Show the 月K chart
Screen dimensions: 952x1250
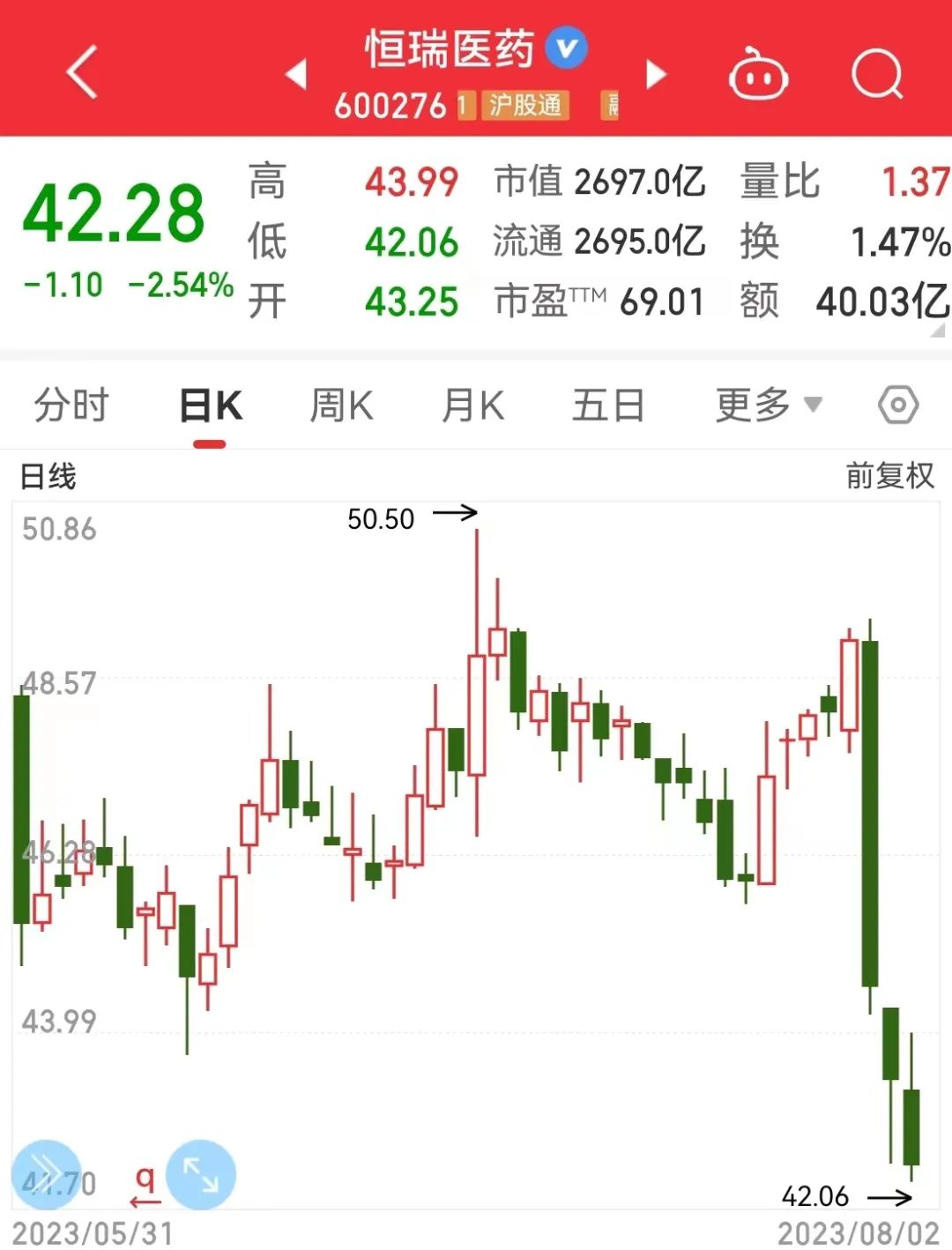(472, 406)
